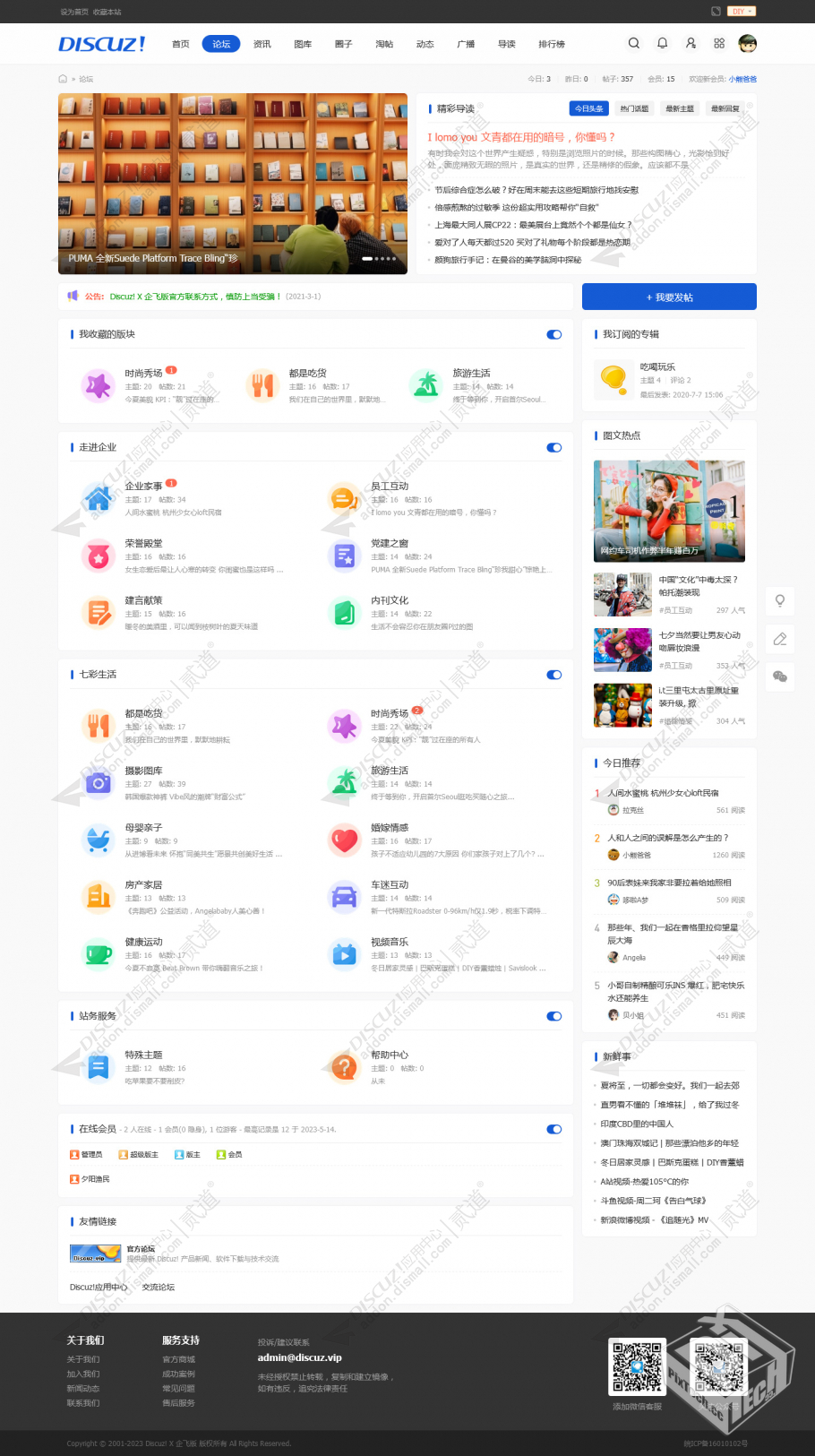Open the 摄影图库 forum board
Screen dimensions: 815x1456
[x=143, y=771]
